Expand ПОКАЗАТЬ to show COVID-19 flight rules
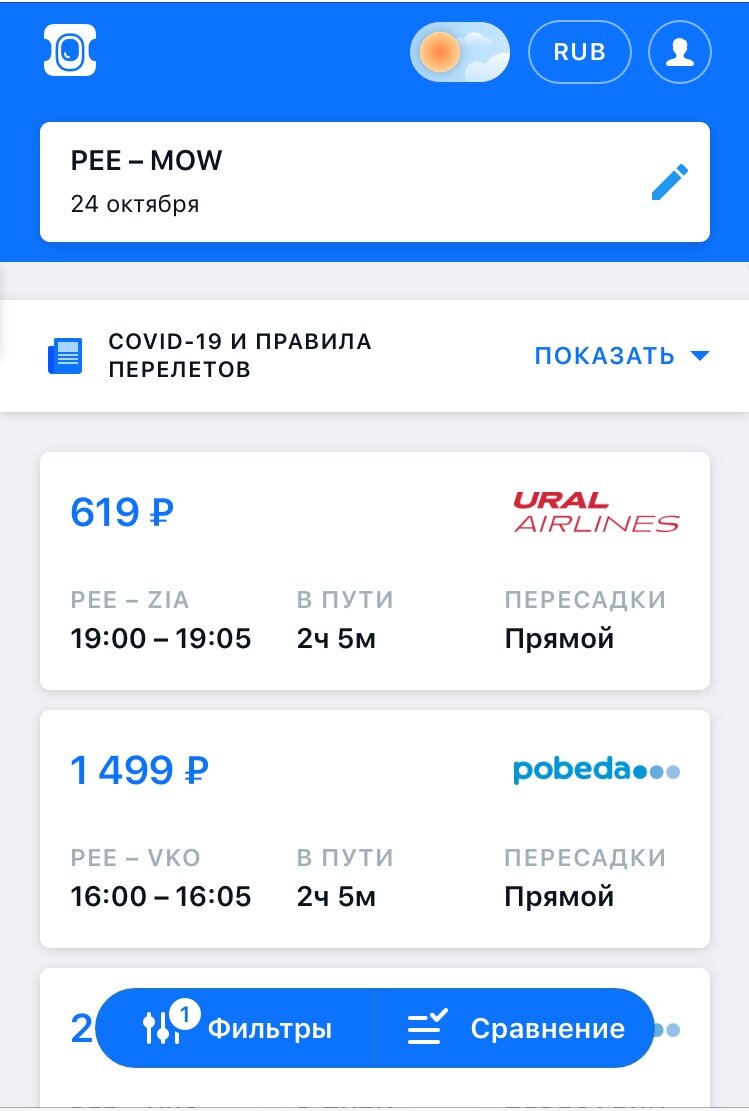 [605, 354]
